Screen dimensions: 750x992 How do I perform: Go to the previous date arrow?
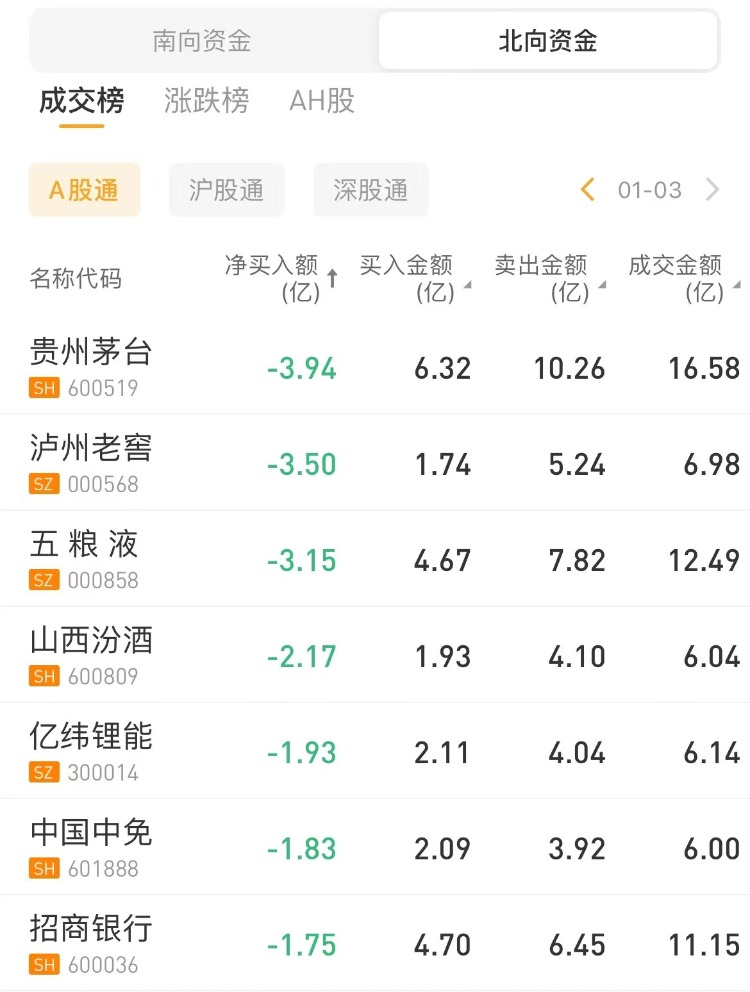point(588,190)
